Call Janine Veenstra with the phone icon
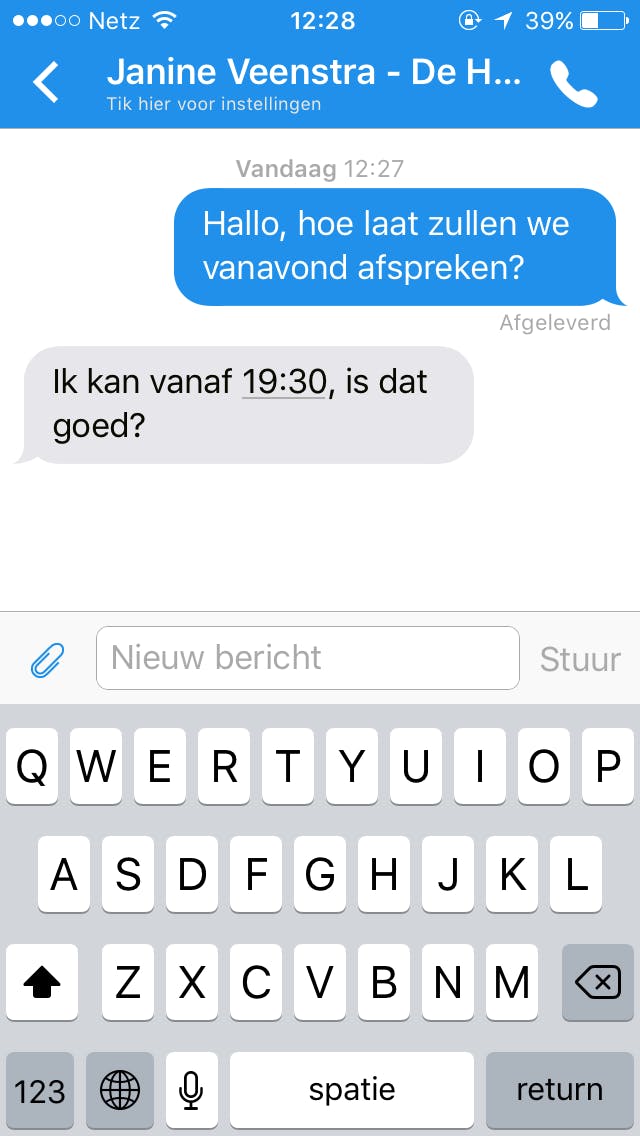Screen dimensions: 640x1136 [574, 84]
